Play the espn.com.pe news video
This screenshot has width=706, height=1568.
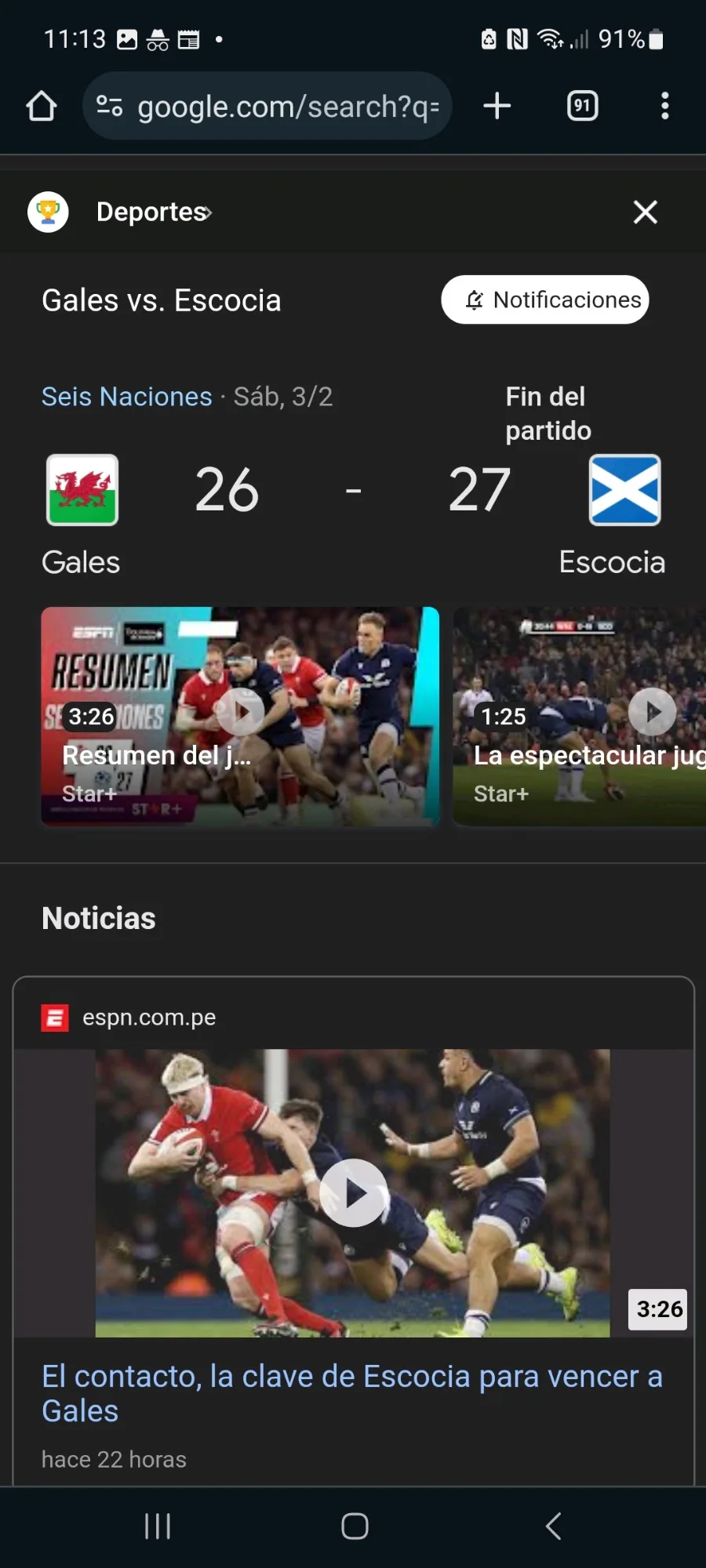[x=353, y=1193]
